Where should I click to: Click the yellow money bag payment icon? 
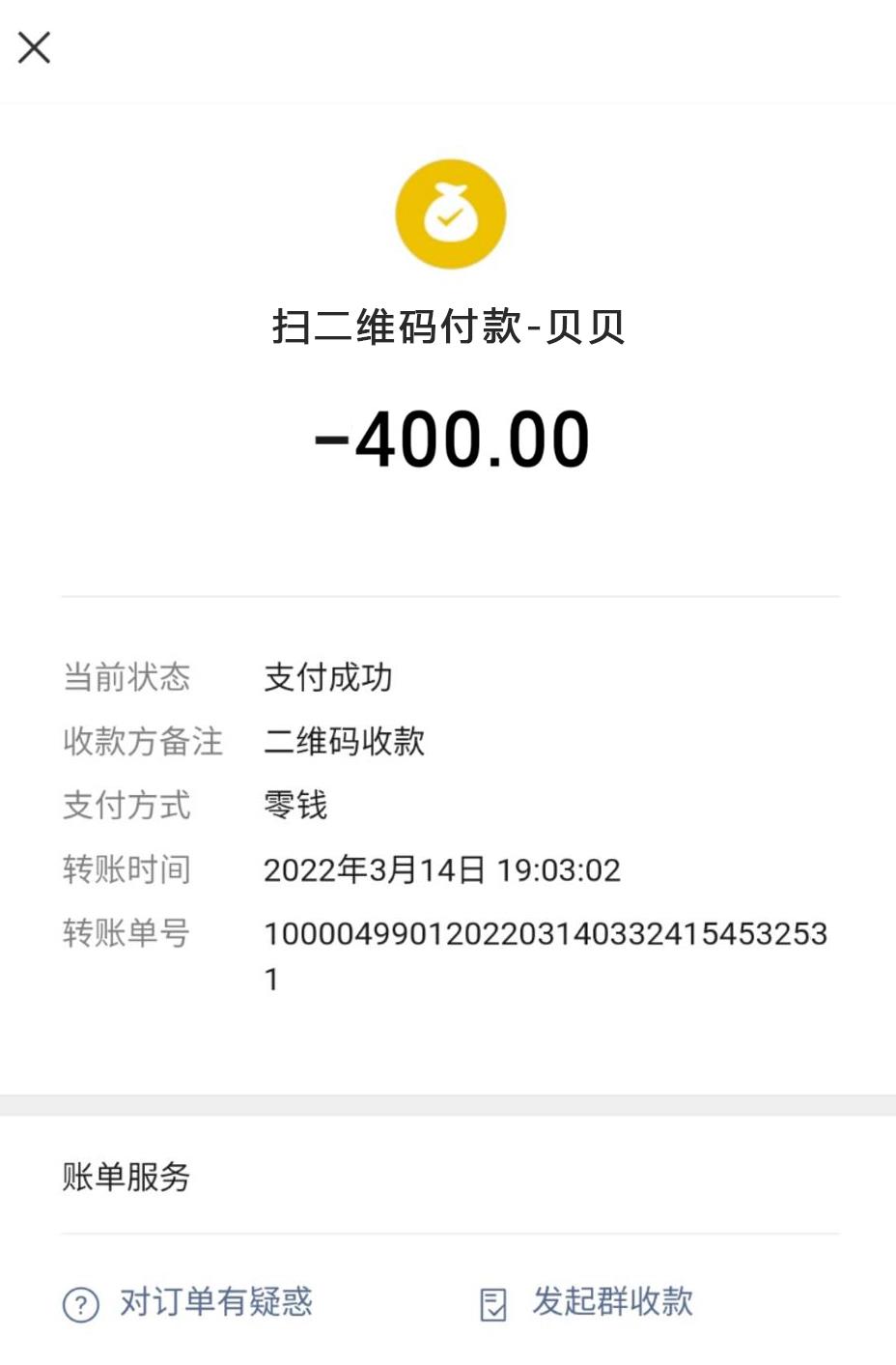(x=450, y=213)
